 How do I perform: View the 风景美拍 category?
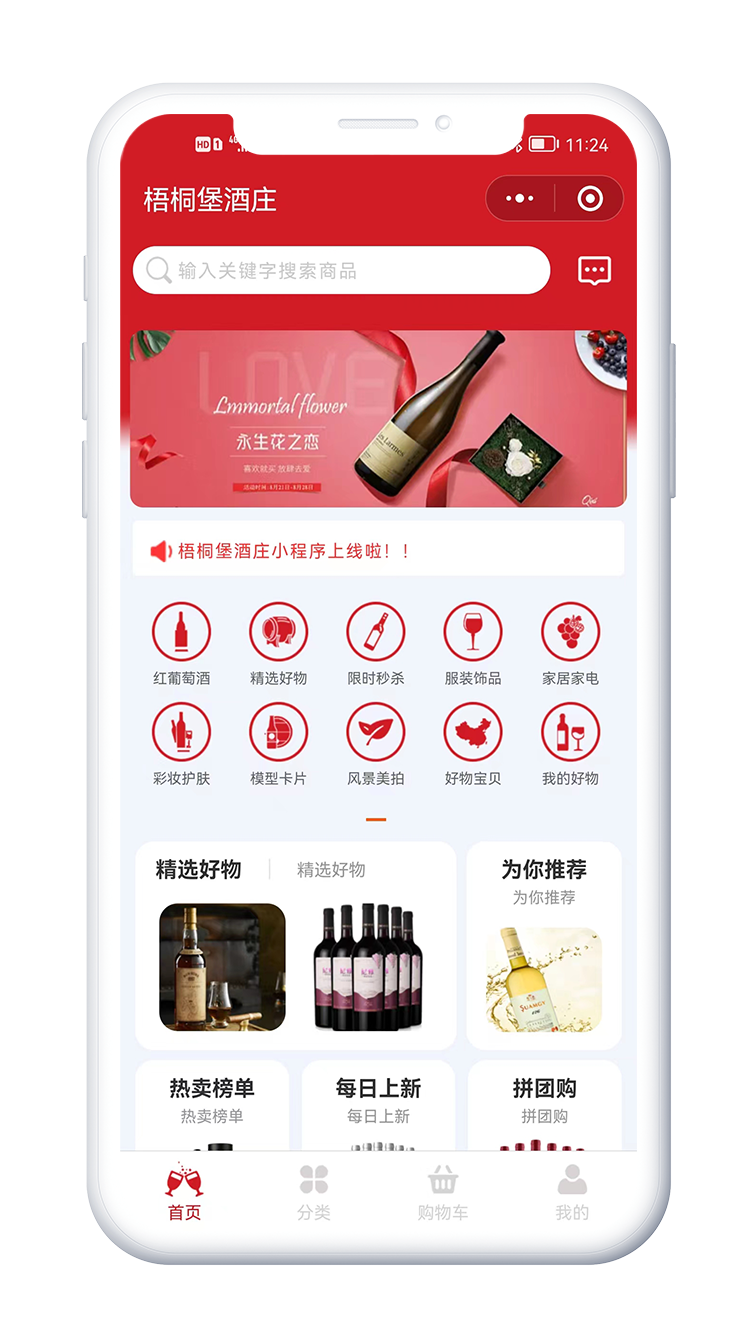(x=376, y=743)
